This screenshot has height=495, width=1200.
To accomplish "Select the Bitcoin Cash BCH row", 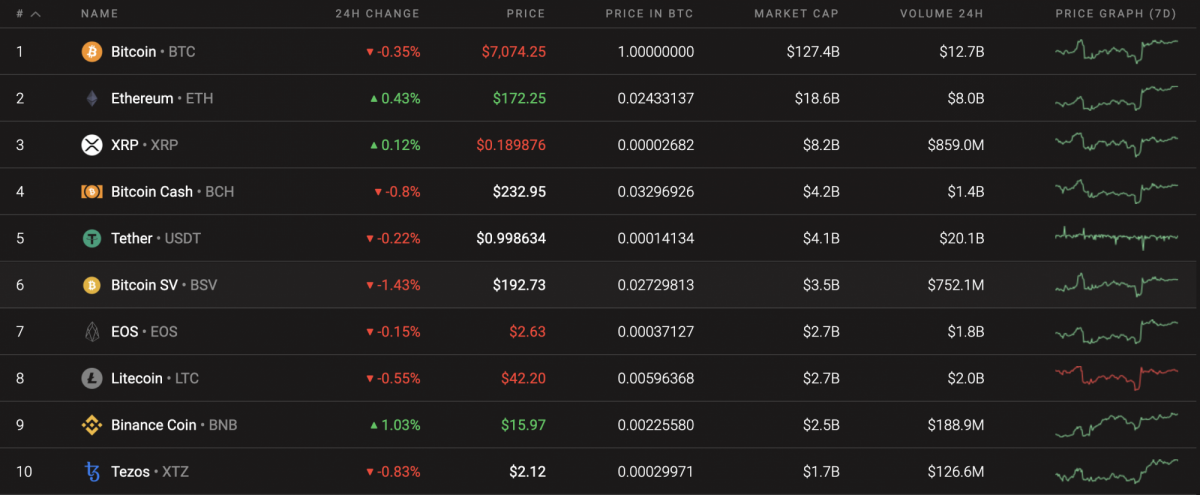I will pyautogui.click(x=152, y=192).
